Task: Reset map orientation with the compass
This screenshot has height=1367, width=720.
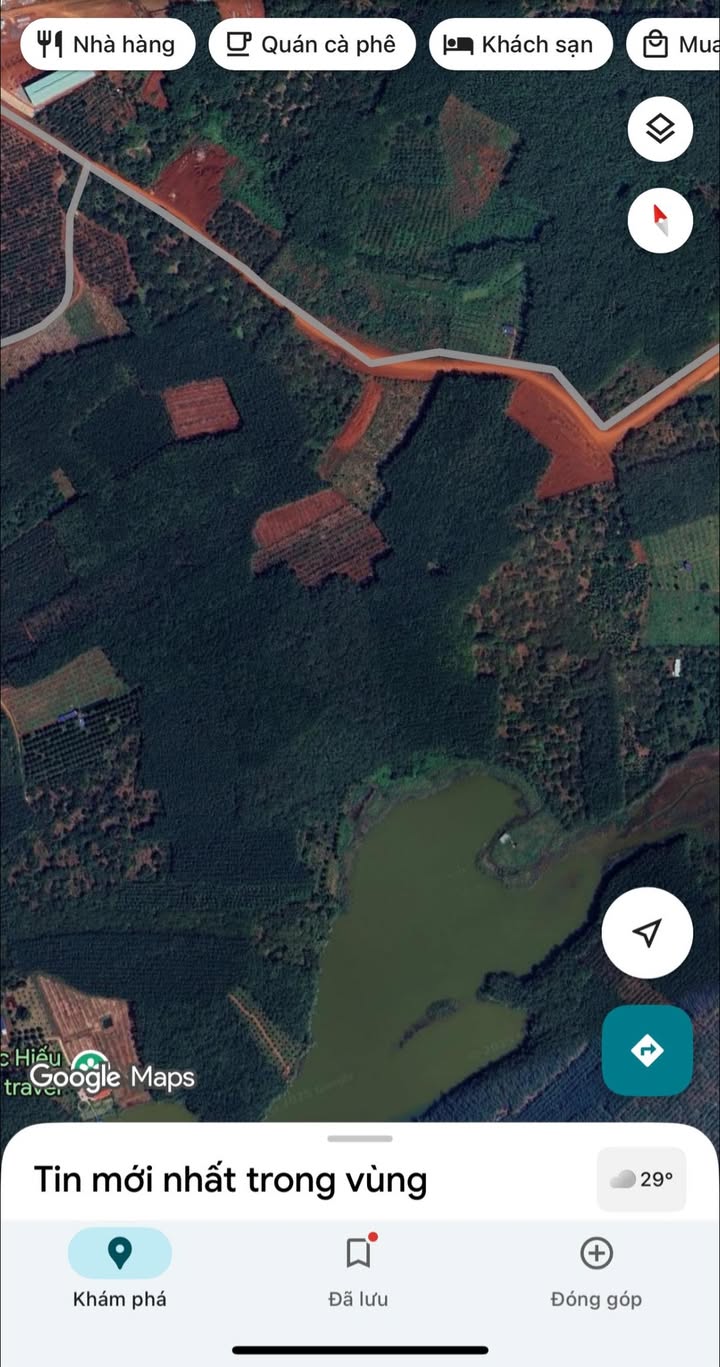Action: point(660,220)
